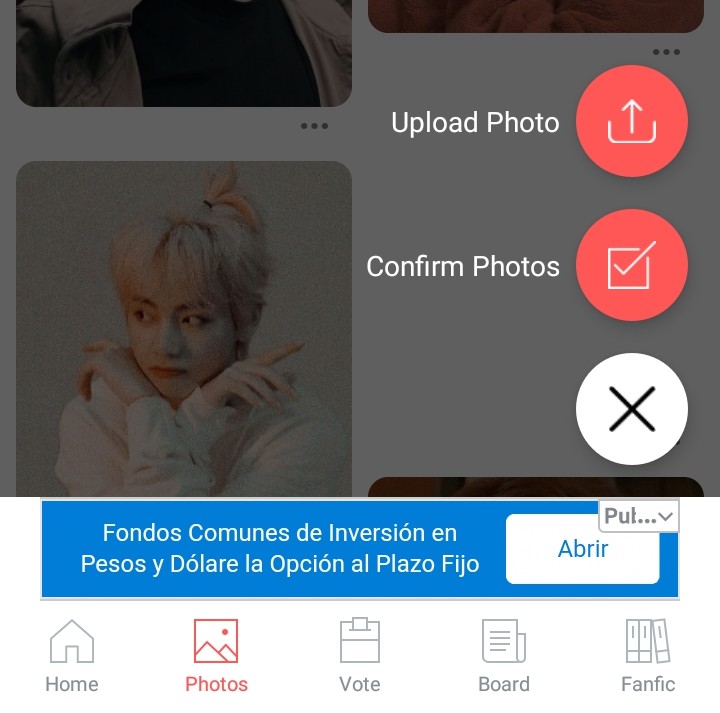
Task: Tap the Upload Photo button
Action: 631,121
